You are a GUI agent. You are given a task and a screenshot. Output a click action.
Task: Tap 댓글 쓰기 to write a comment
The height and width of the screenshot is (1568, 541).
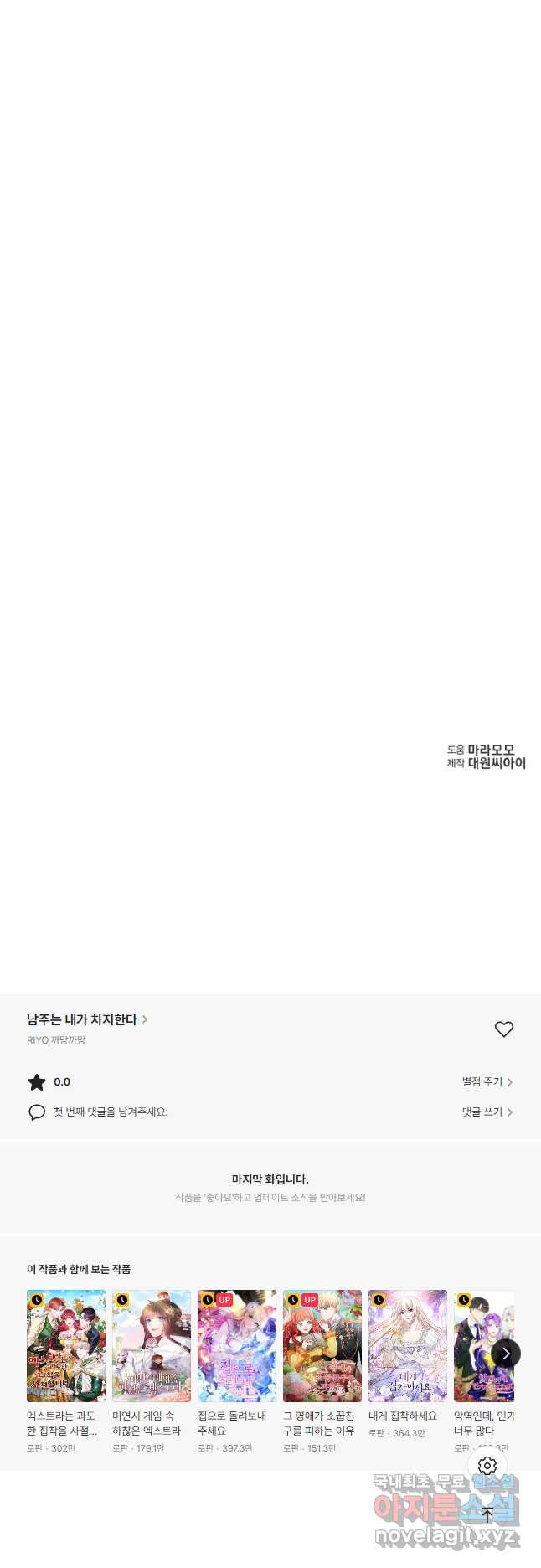coord(487,1112)
